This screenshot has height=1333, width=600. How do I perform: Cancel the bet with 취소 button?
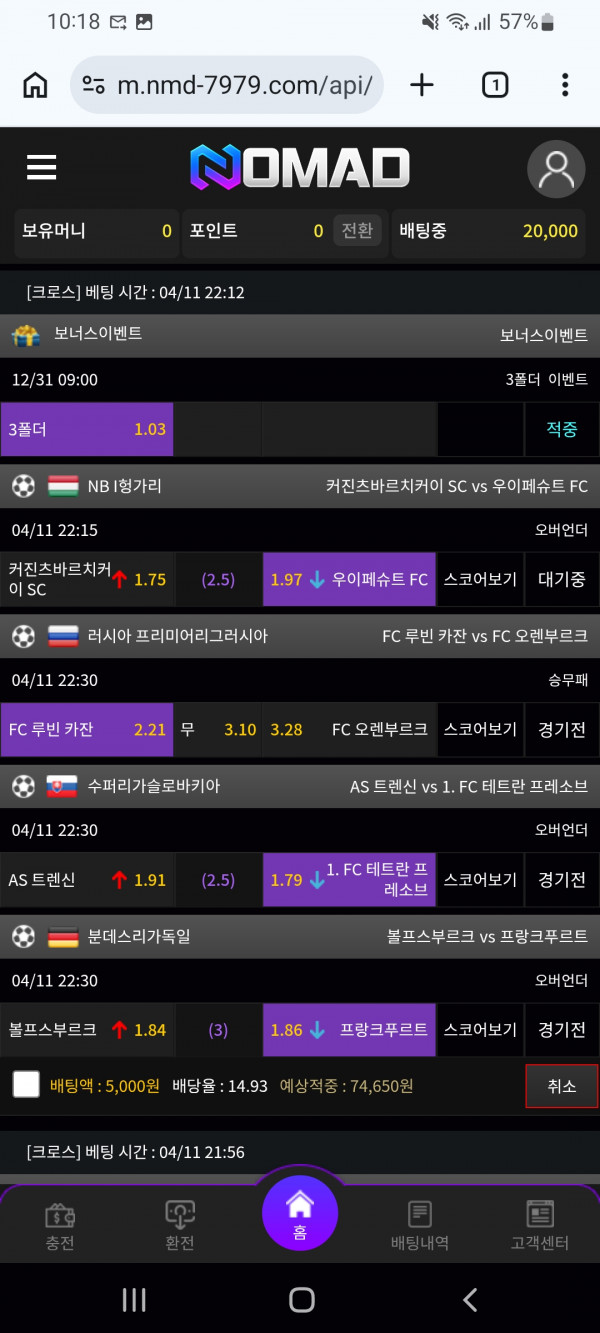point(561,1086)
